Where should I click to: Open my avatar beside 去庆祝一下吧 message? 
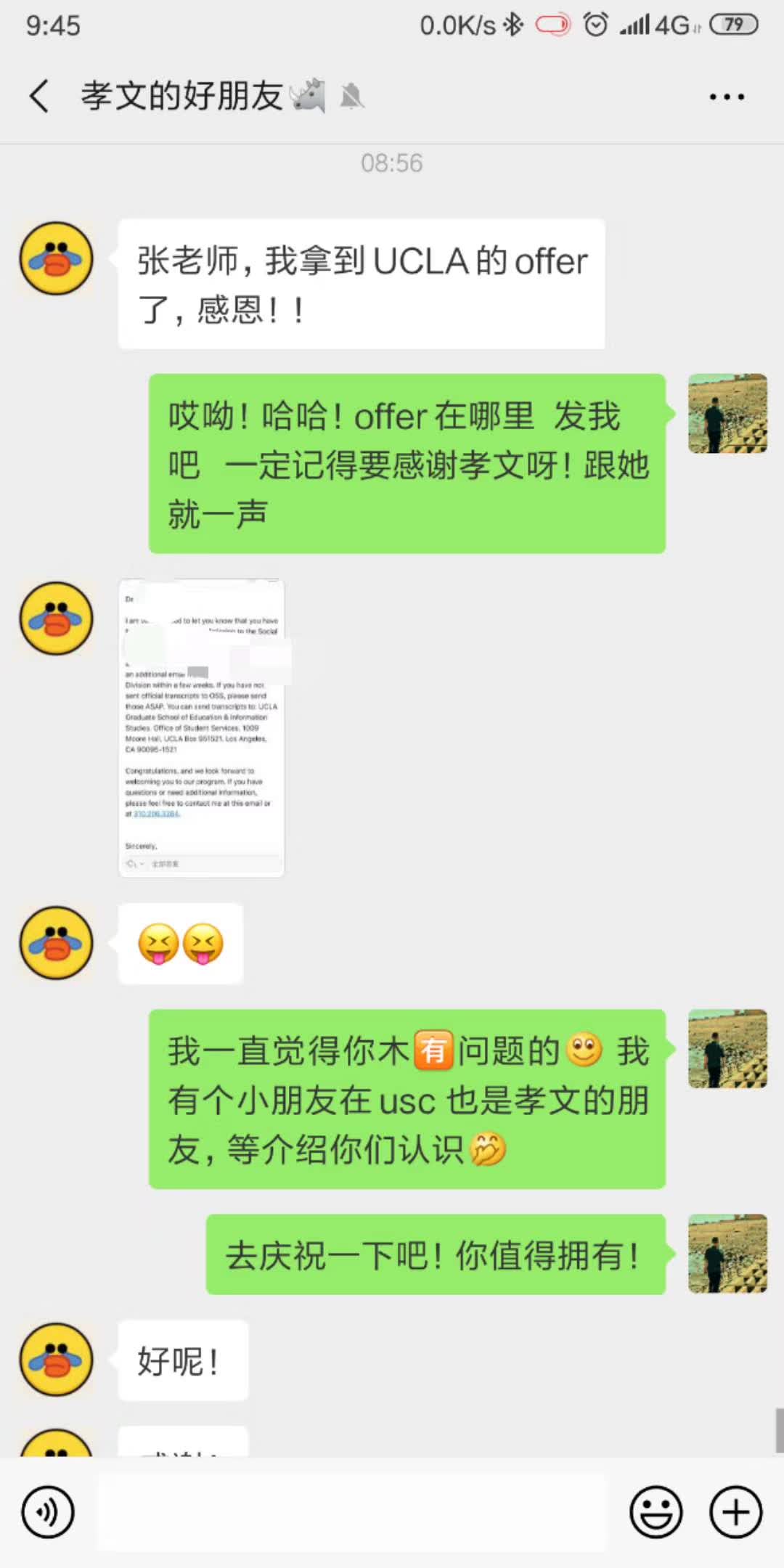727,1254
